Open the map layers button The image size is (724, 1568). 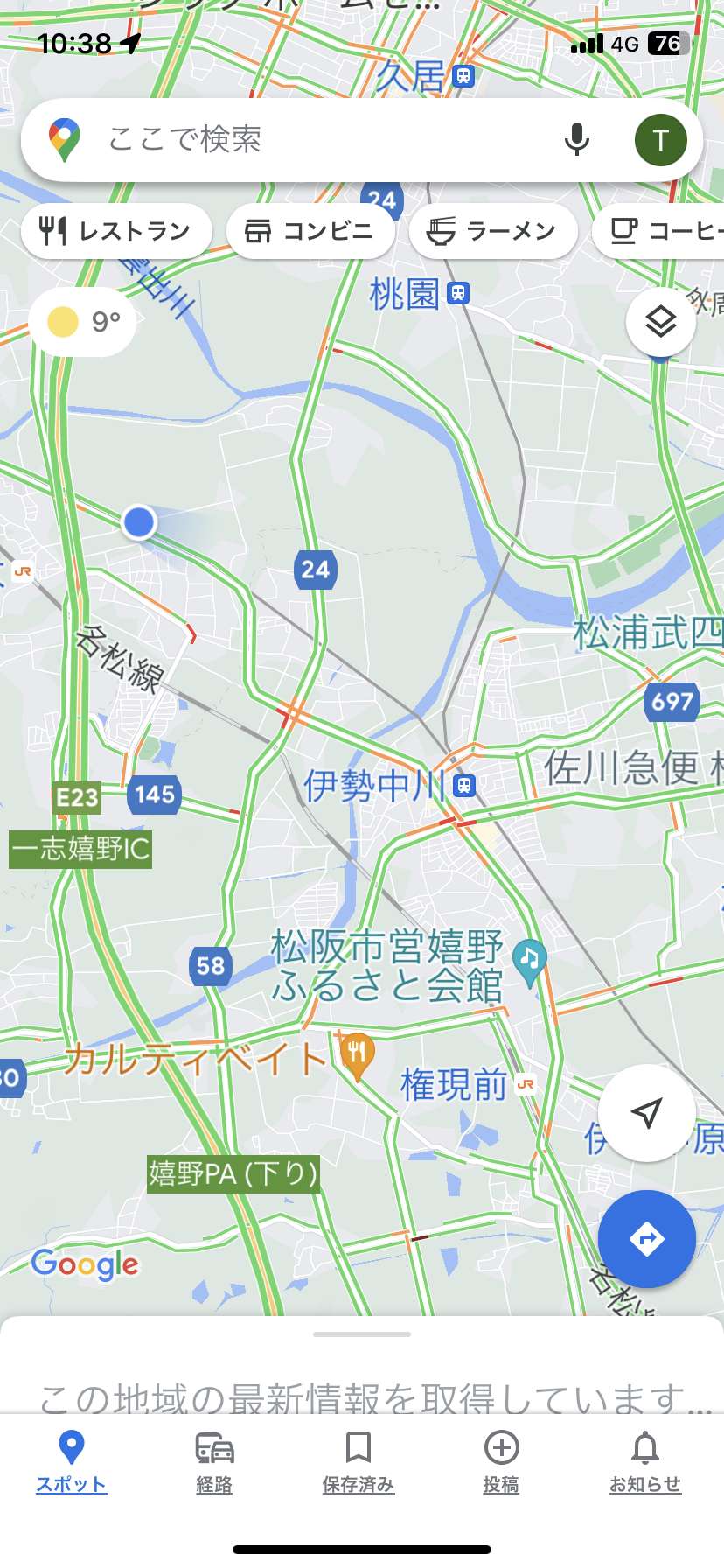tap(661, 322)
